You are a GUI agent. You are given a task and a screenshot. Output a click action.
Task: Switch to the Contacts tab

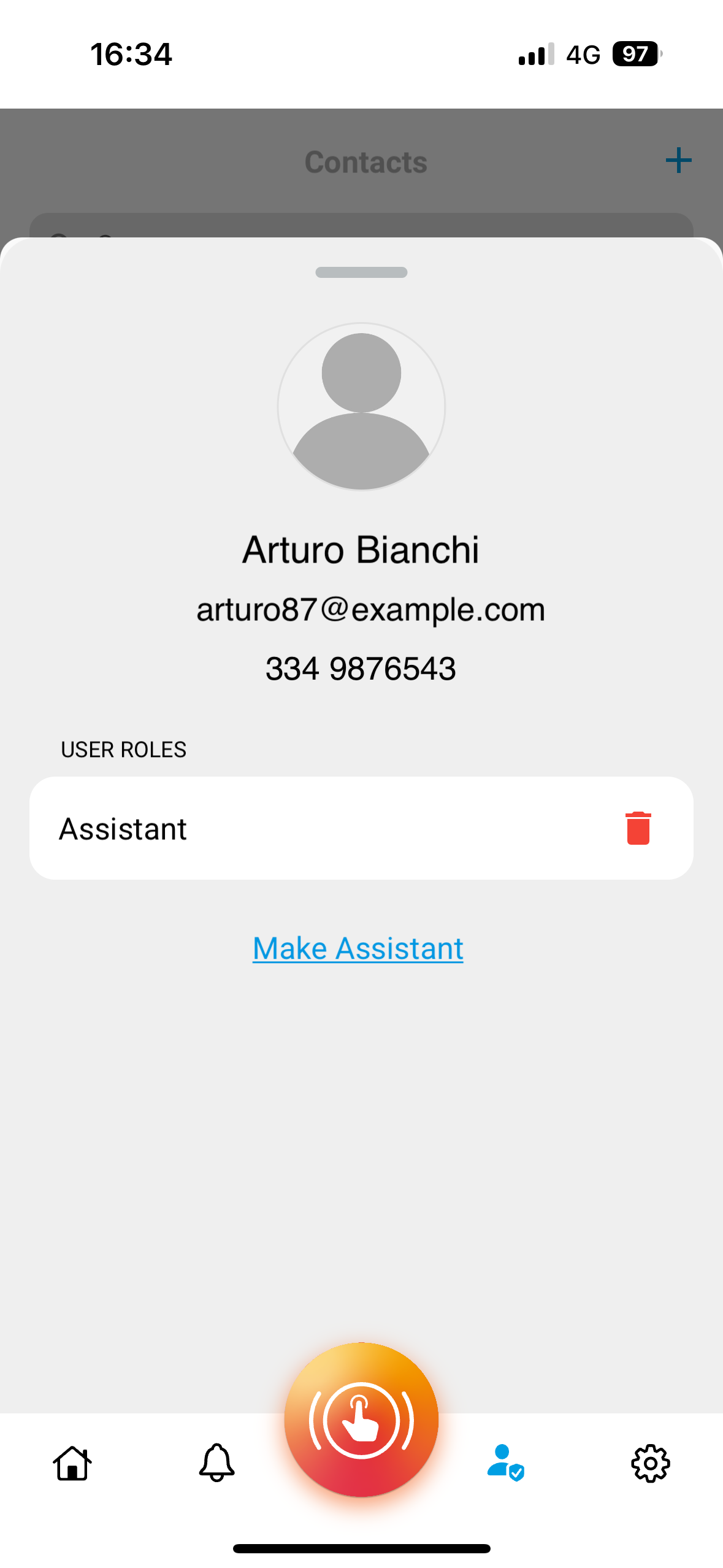pos(506,1462)
